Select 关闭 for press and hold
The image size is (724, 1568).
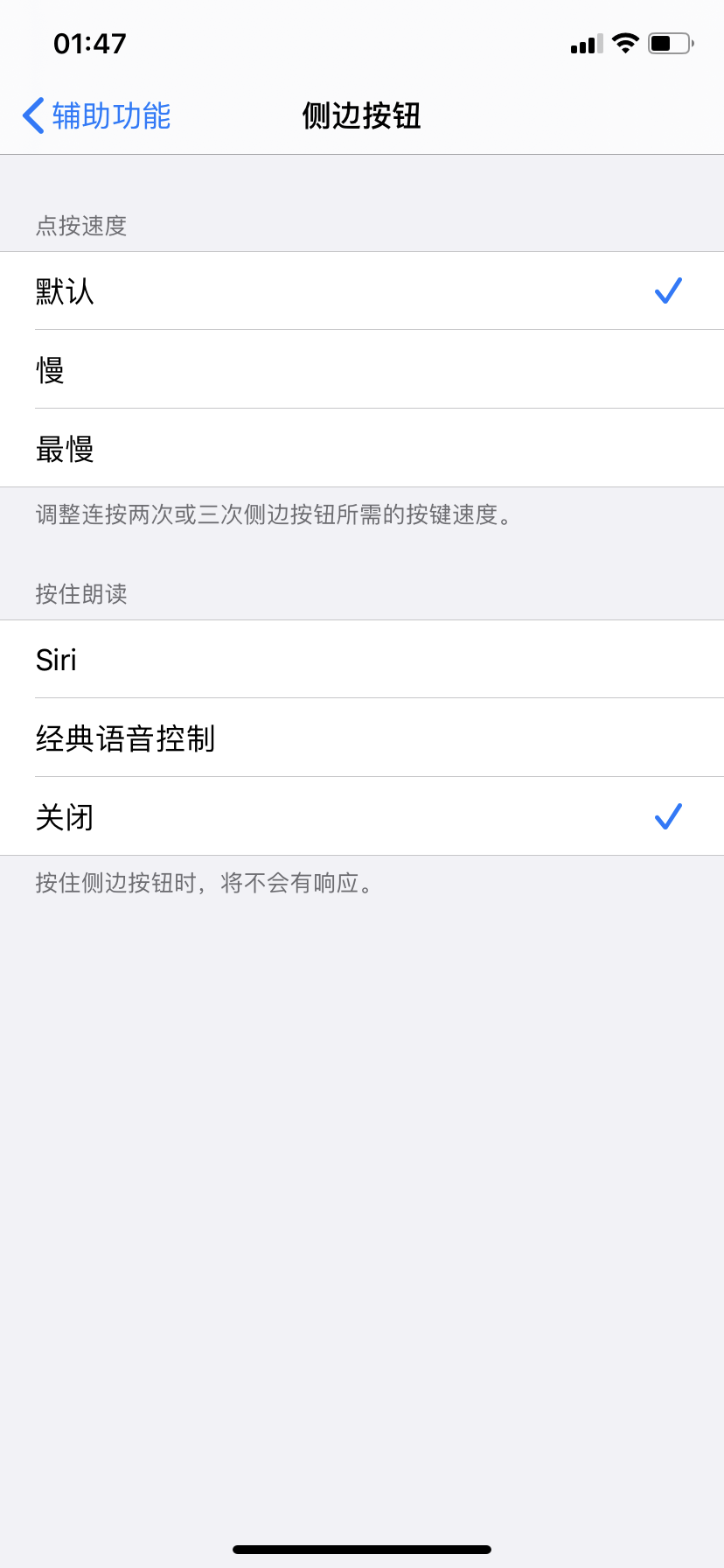pyautogui.click(x=362, y=817)
